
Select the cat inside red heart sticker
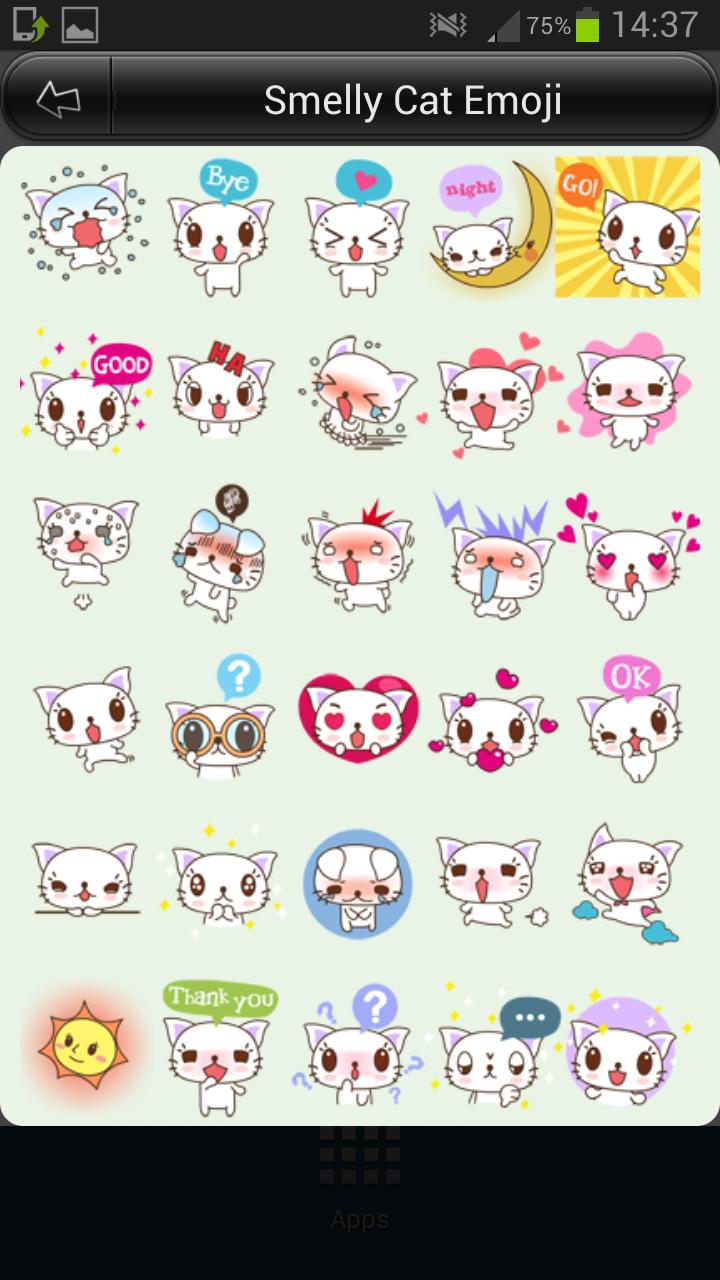pos(358,718)
